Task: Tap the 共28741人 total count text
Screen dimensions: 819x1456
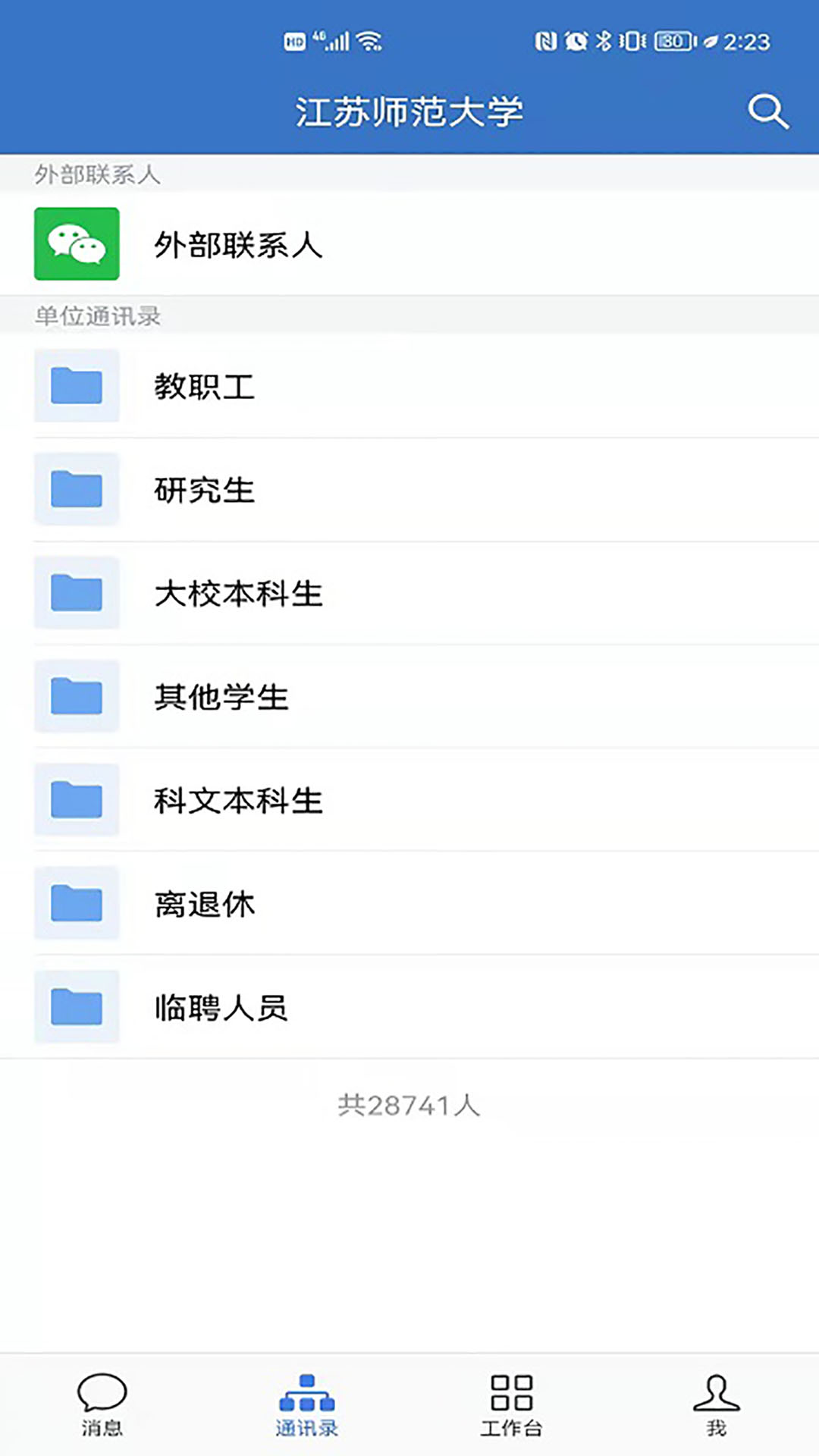Action: pyautogui.click(x=409, y=1106)
